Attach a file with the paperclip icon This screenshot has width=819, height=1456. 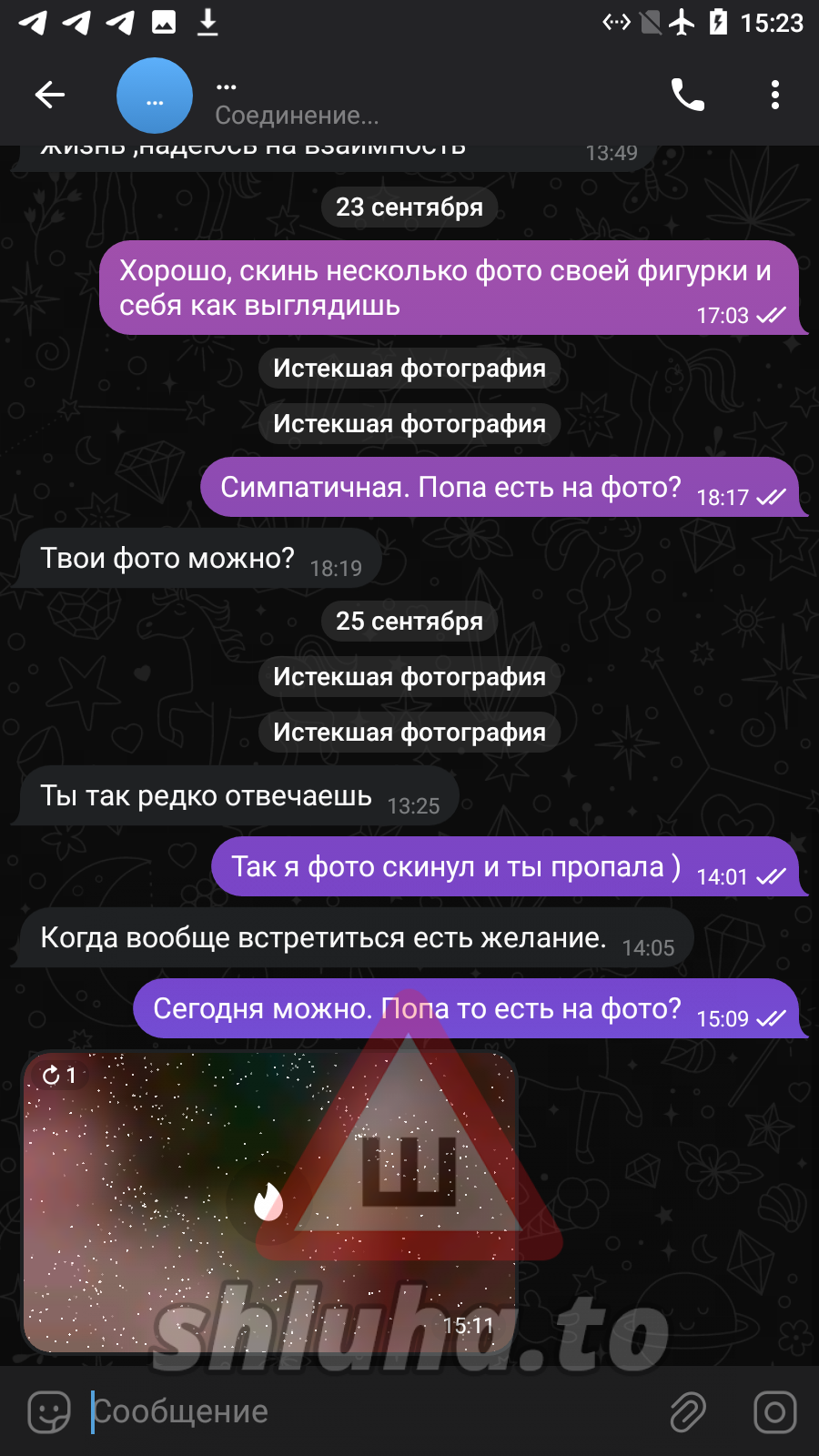pyautogui.click(x=688, y=1412)
